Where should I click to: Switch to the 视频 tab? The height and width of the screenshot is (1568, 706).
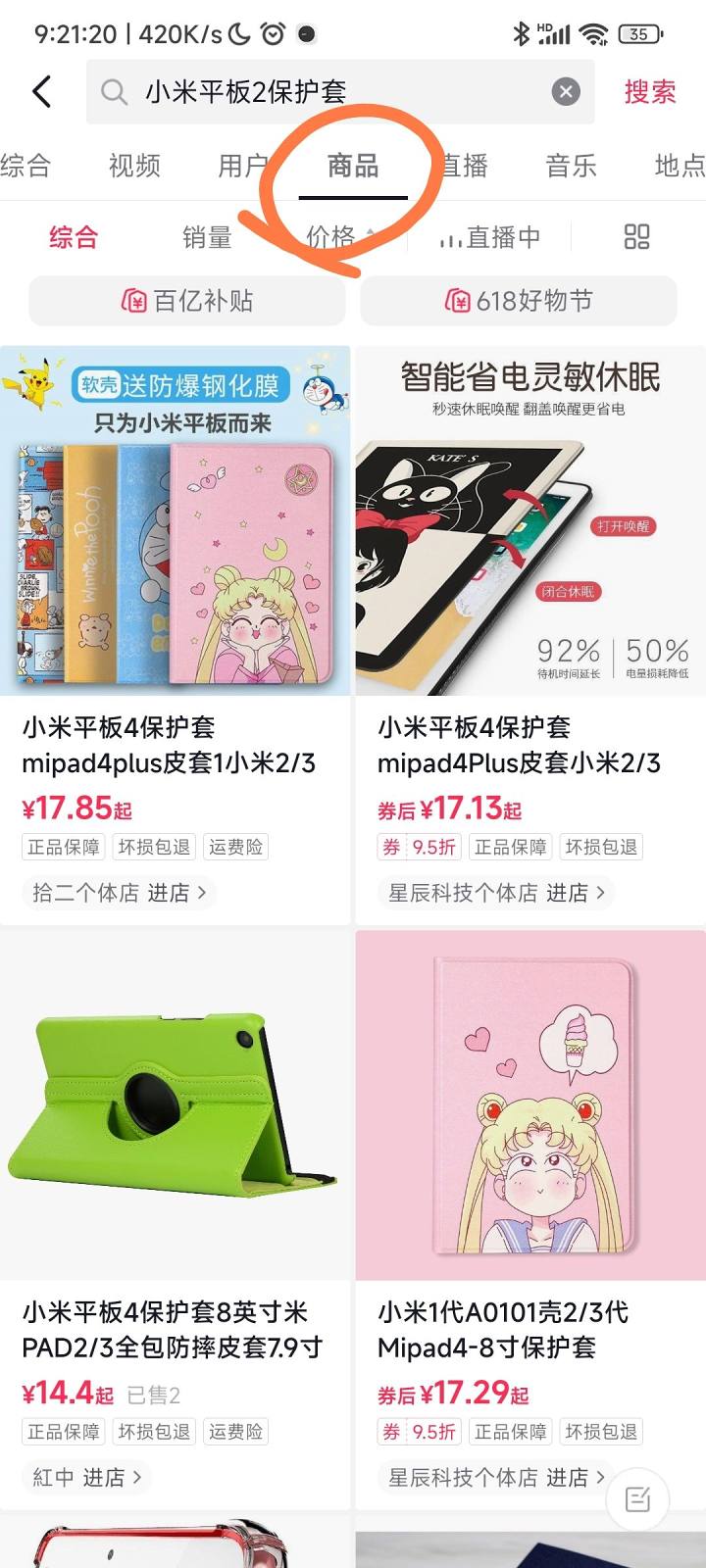point(134,166)
